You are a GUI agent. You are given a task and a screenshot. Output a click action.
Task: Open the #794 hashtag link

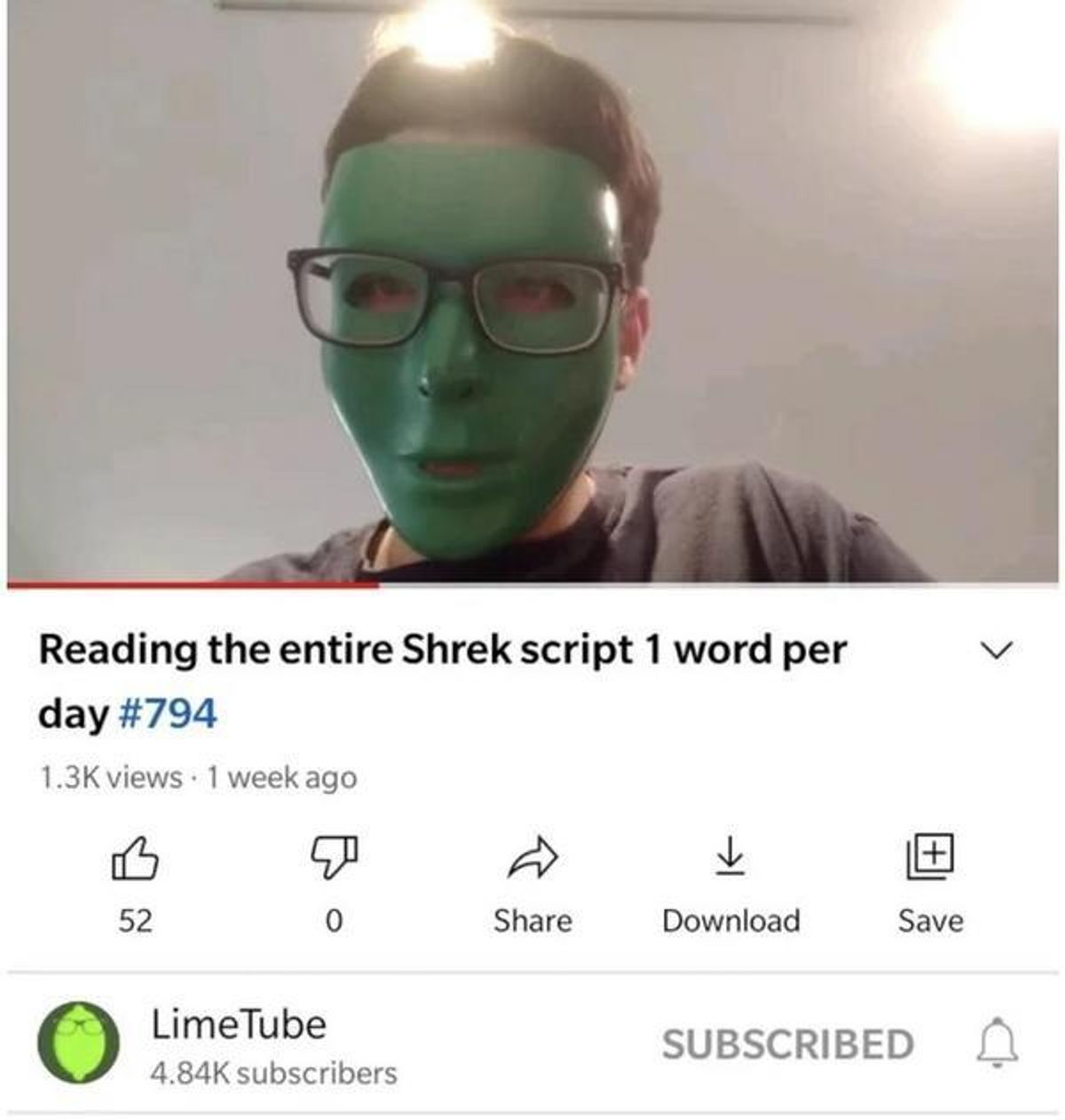[167, 714]
